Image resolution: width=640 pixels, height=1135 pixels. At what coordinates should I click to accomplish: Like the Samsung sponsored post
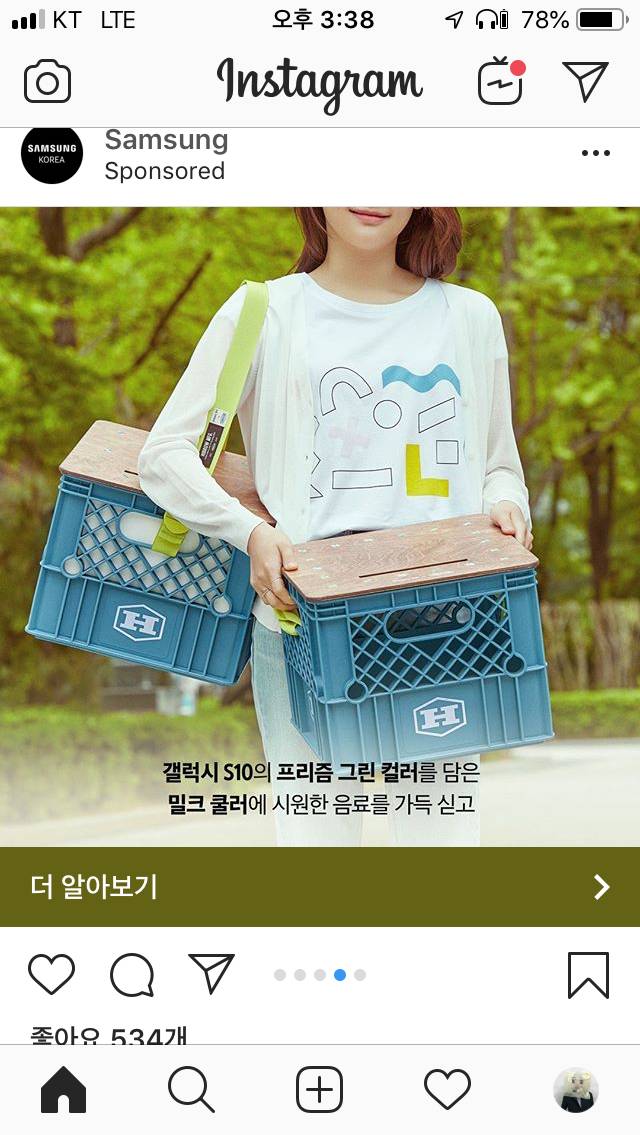(51, 974)
